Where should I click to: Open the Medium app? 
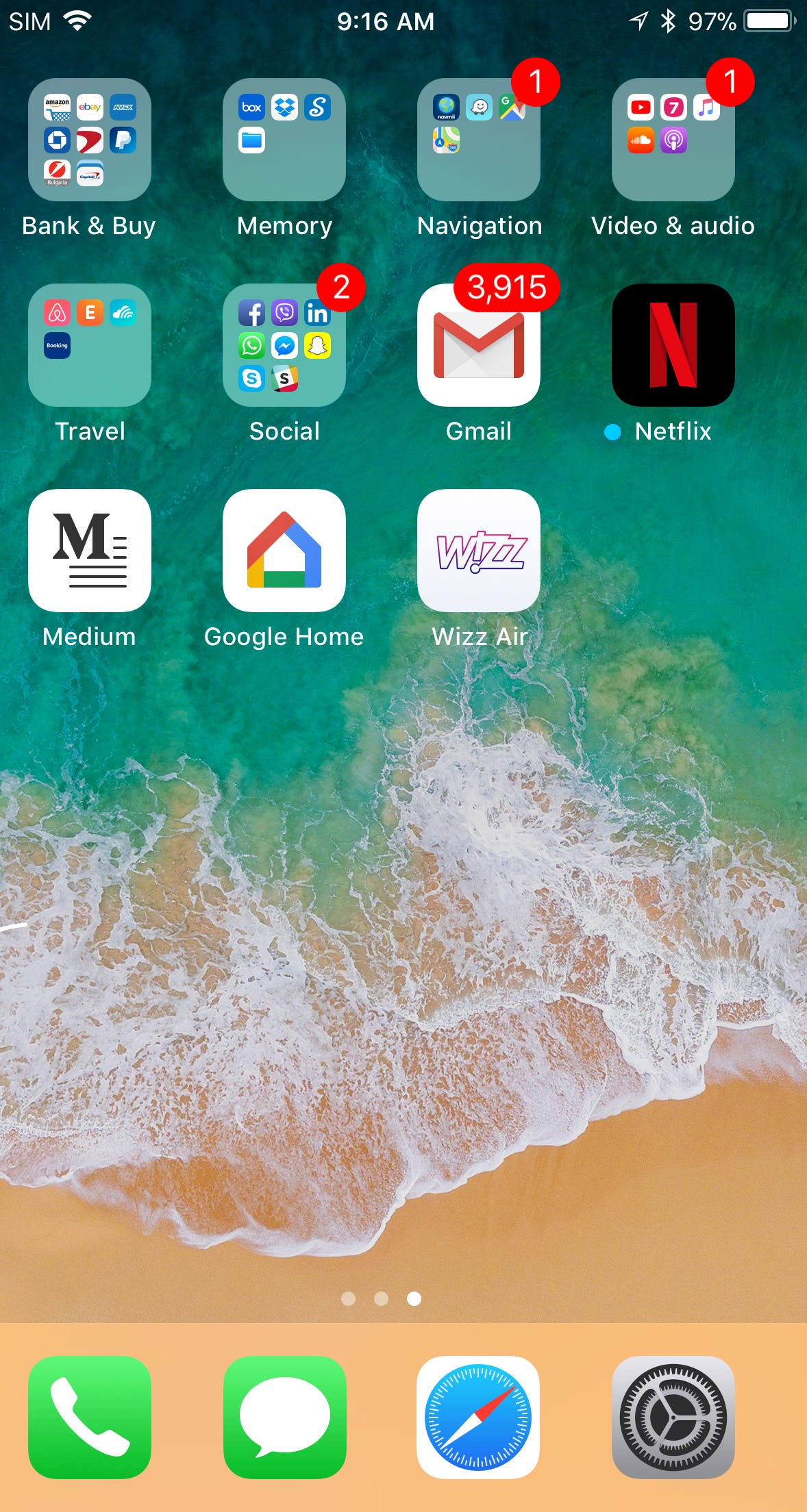click(x=89, y=551)
